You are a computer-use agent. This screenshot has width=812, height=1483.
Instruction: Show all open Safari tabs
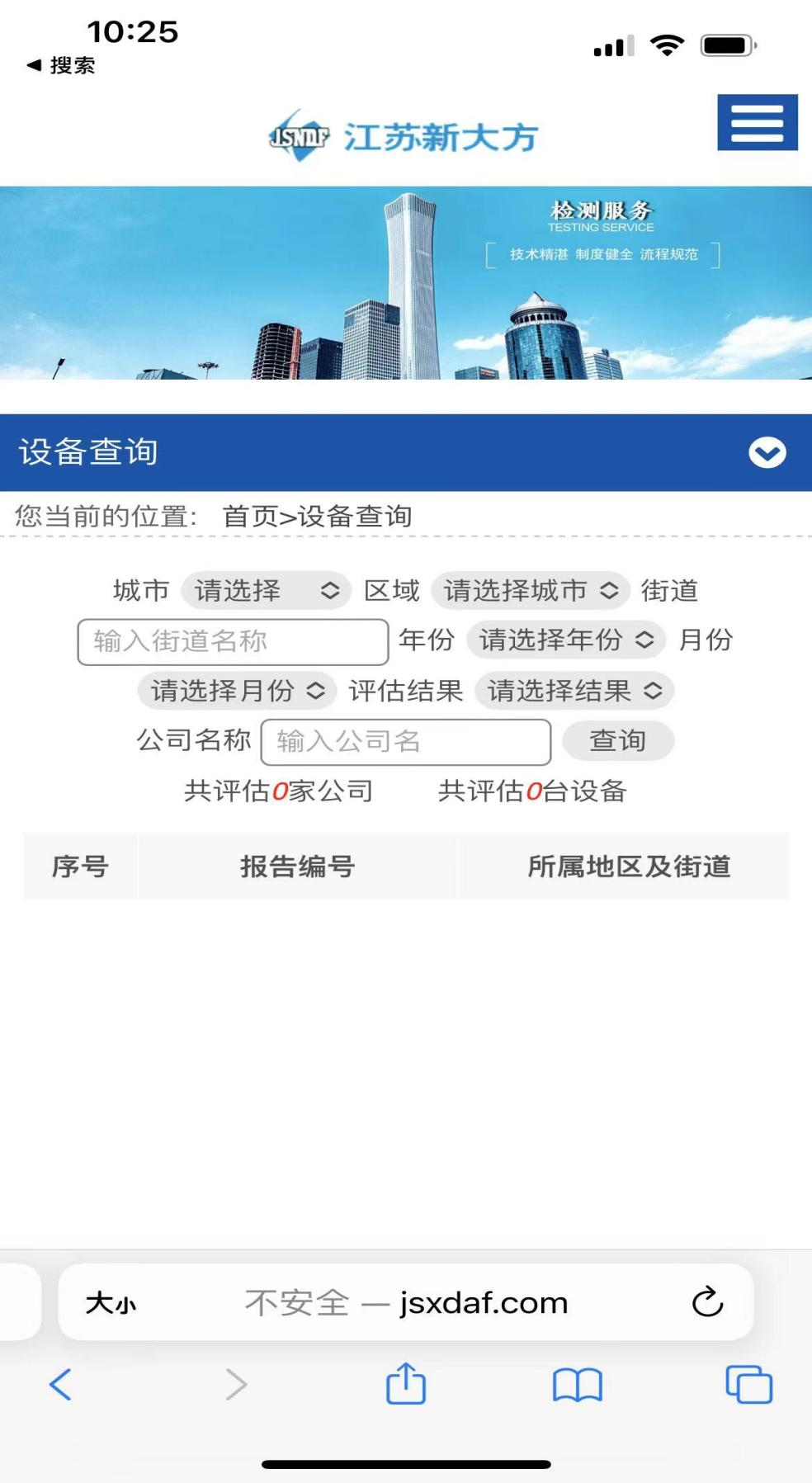tap(748, 1384)
